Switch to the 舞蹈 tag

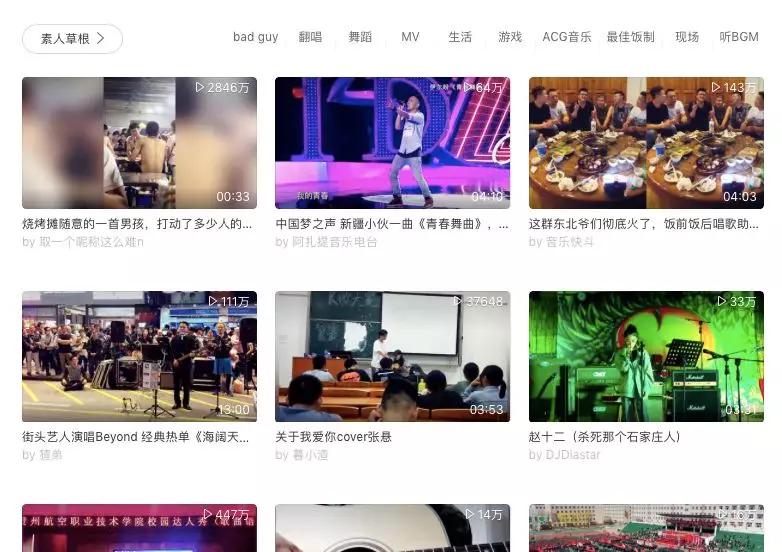point(360,37)
